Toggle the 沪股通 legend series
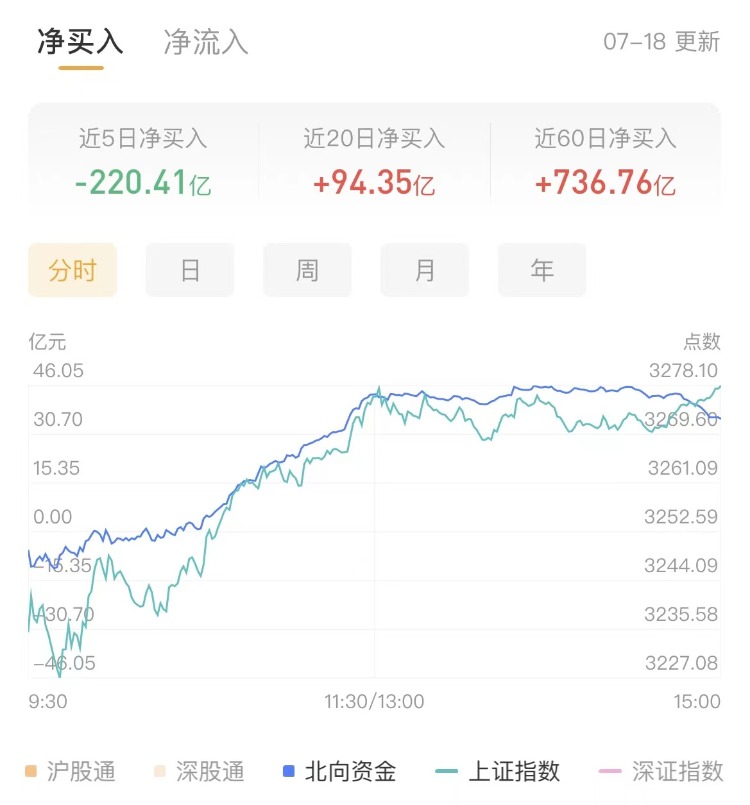Image resolution: width=750 pixels, height=805 pixels. click(x=70, y=771)
